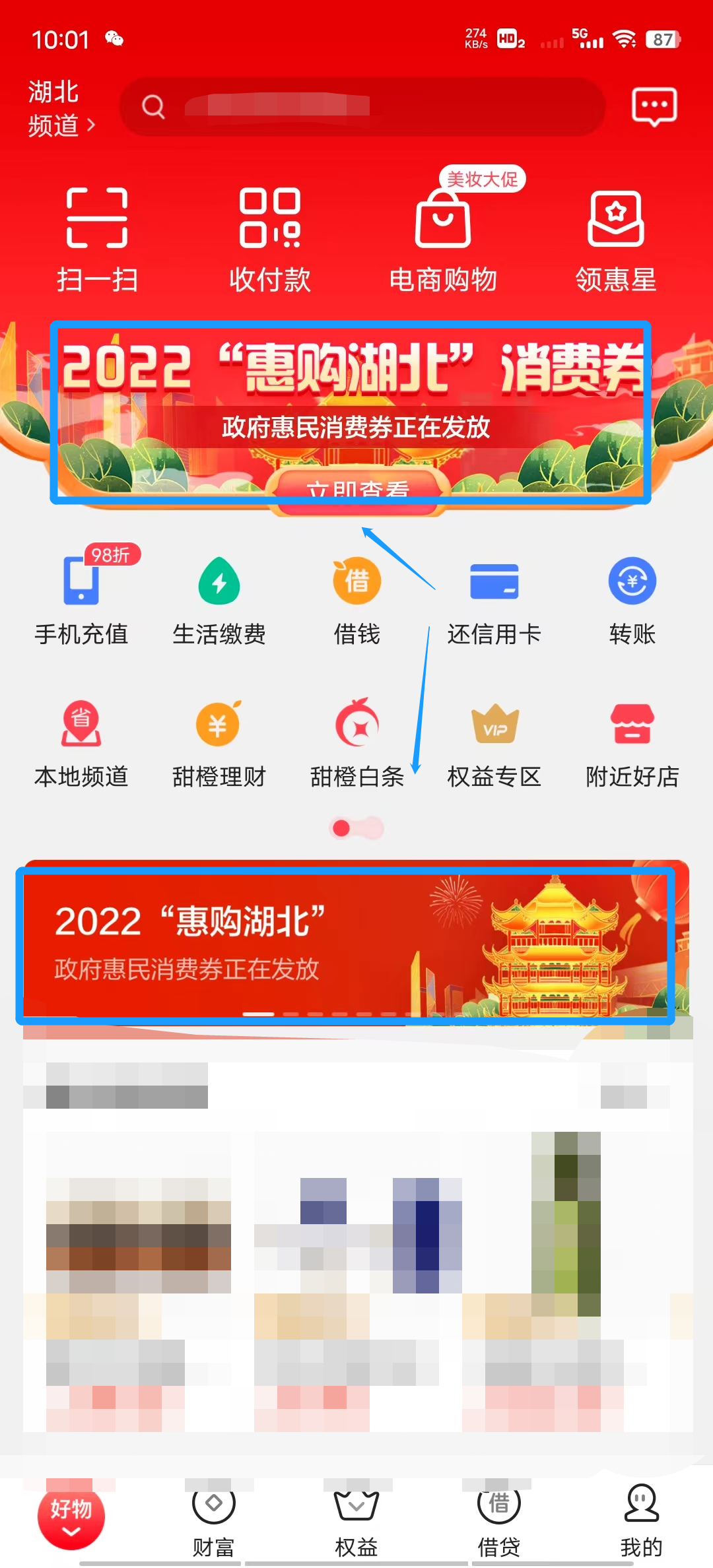Open the 湖北频道 region selector
Image resolution: width=713 pixels, height=1568 pixels.
pos(61,109)
